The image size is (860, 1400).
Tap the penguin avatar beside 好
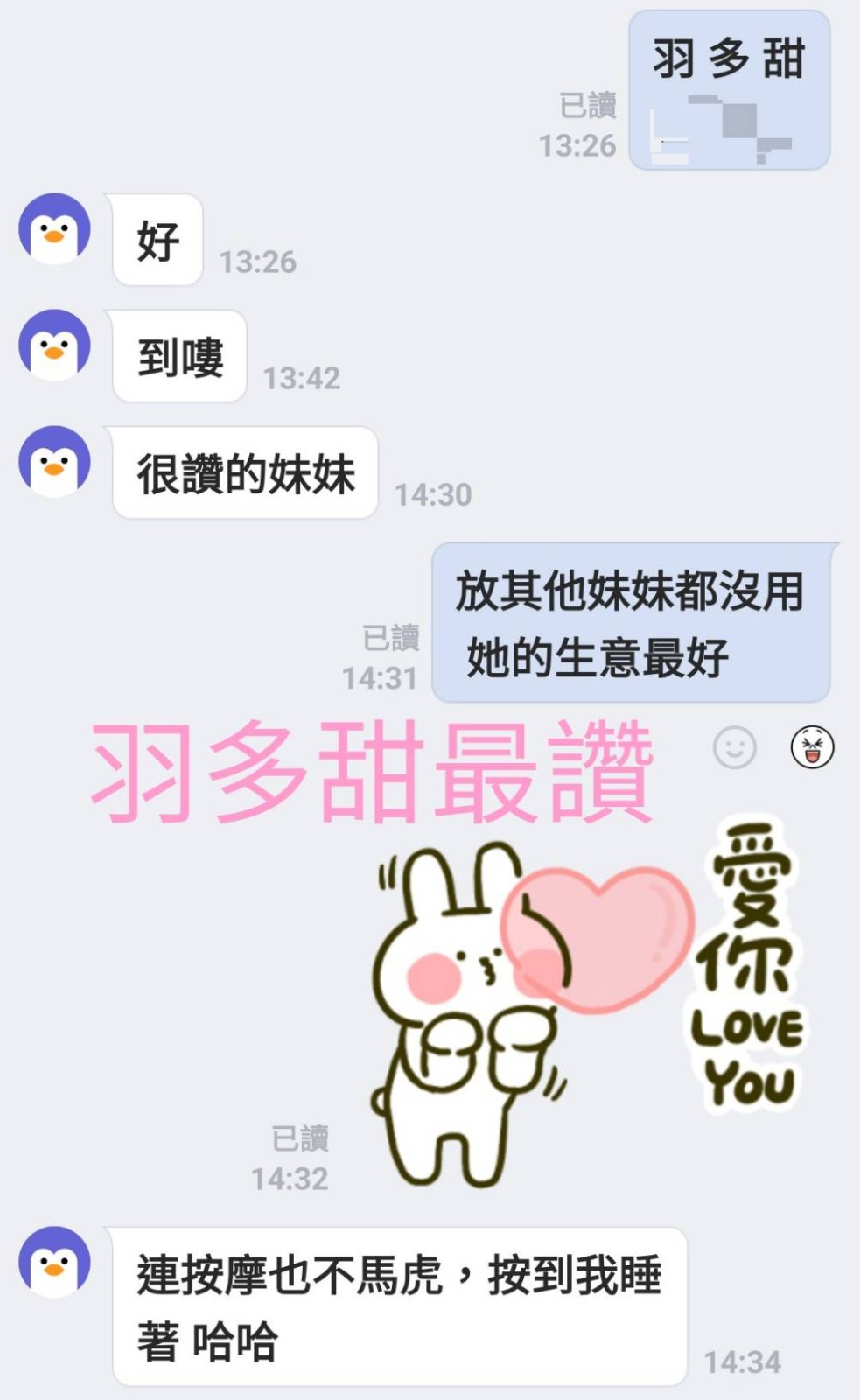54,229
